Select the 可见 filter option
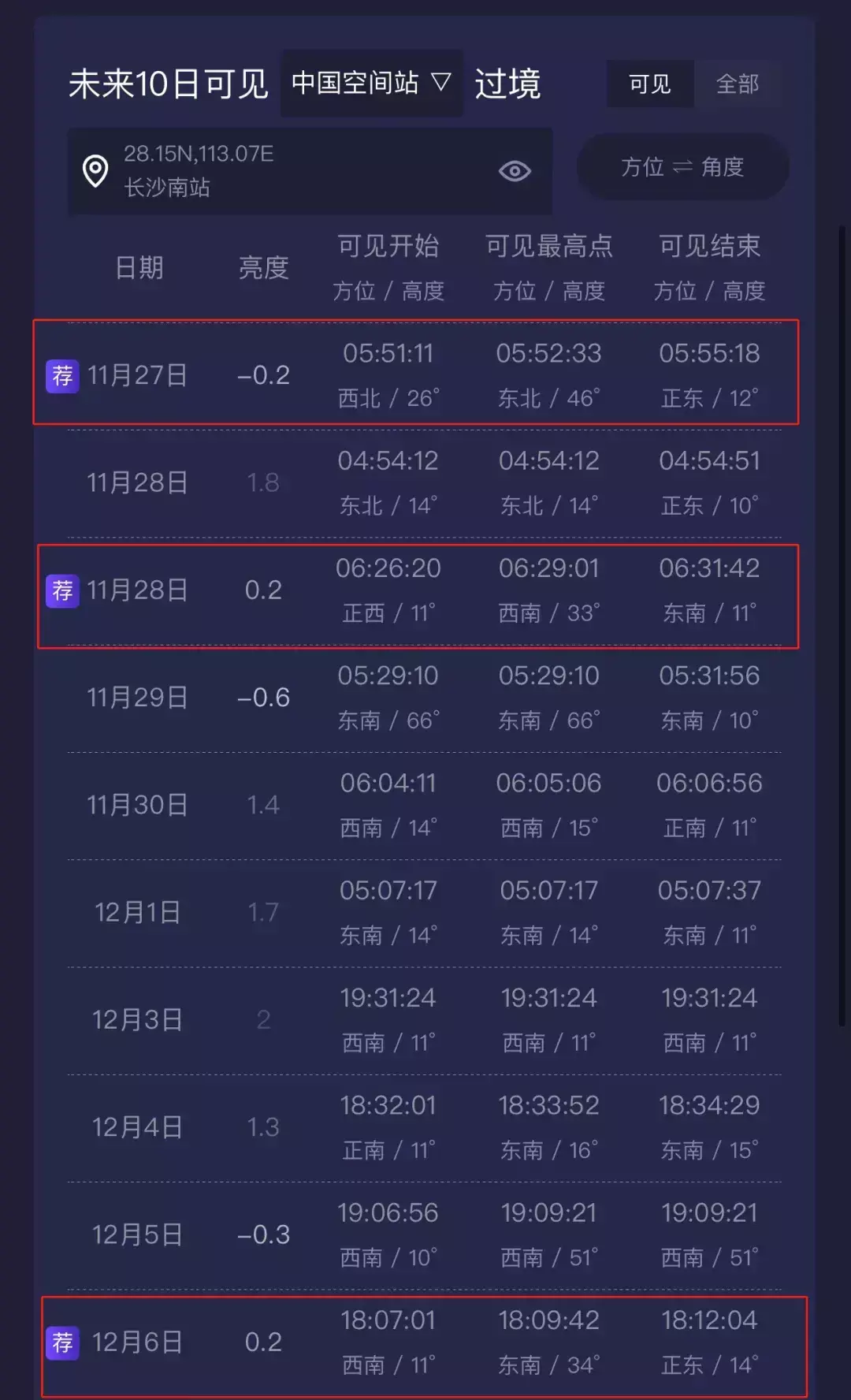851x1400 pixels. pos(648,84)
